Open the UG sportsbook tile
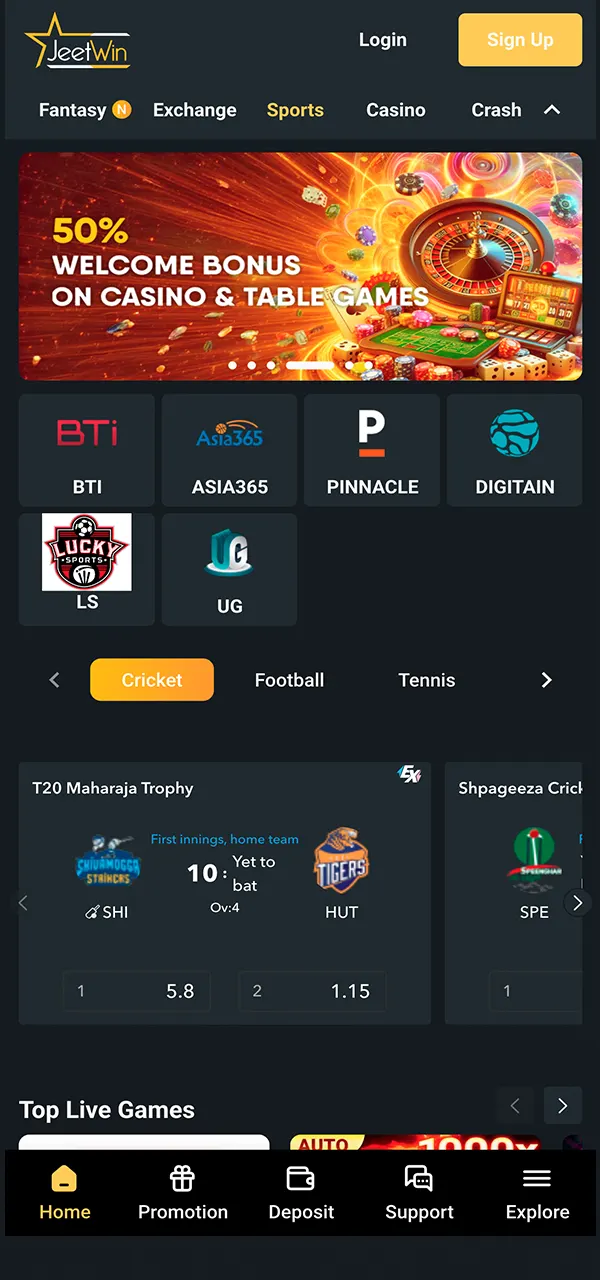Screen dimensions: 600x1280 [230, 569]
